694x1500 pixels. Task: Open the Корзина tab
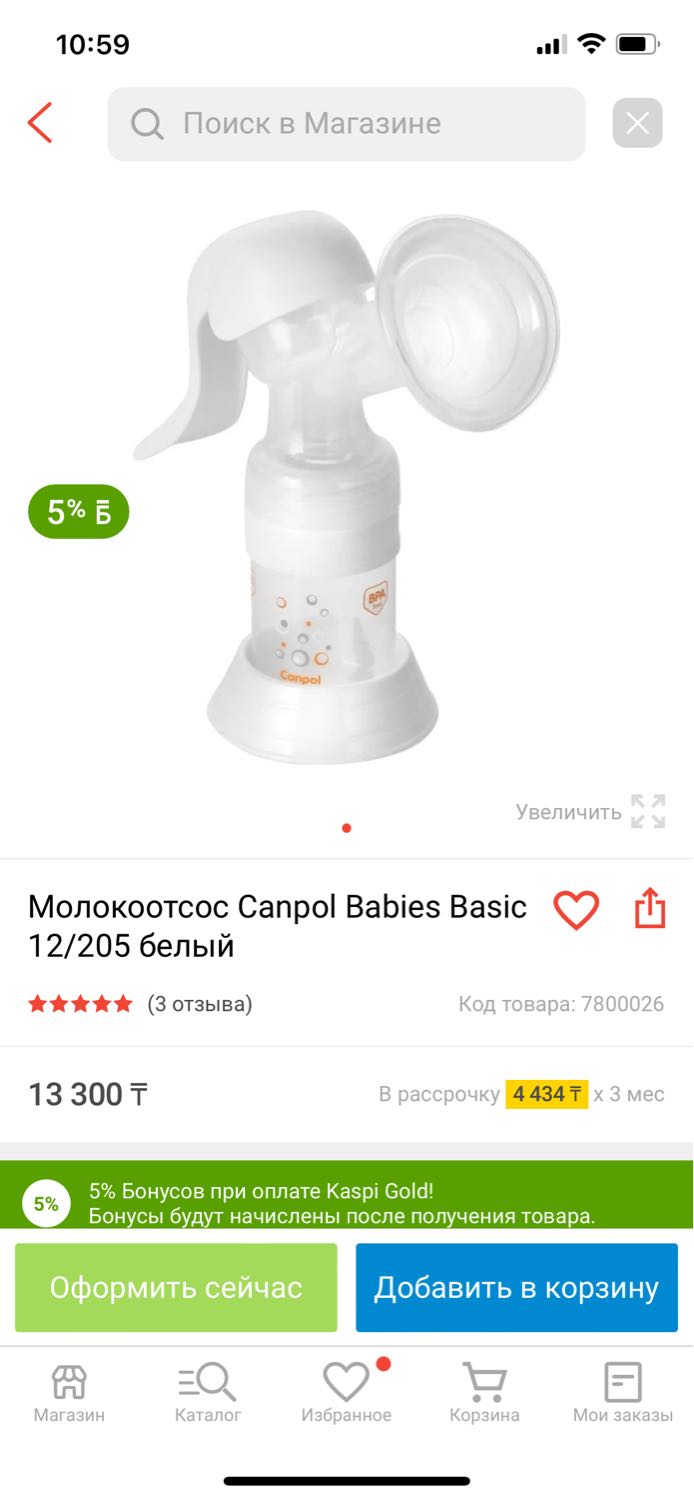pyautogui.click(x=484, y=1393)
